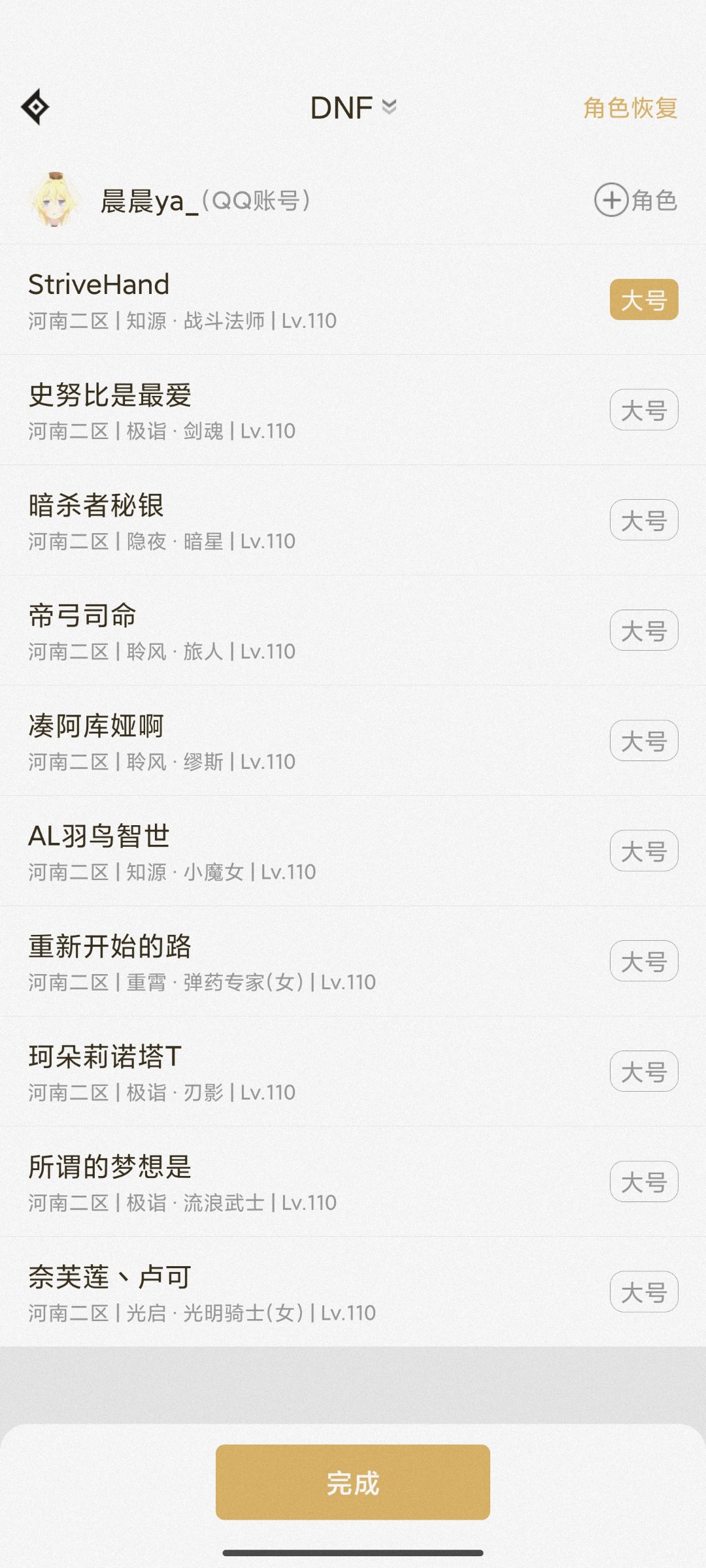Image resolution: width=706 pixels, height=1568 pixels.
Task: Enable 大号 for 重新开始的路
Action: click(x=644, y=962)
